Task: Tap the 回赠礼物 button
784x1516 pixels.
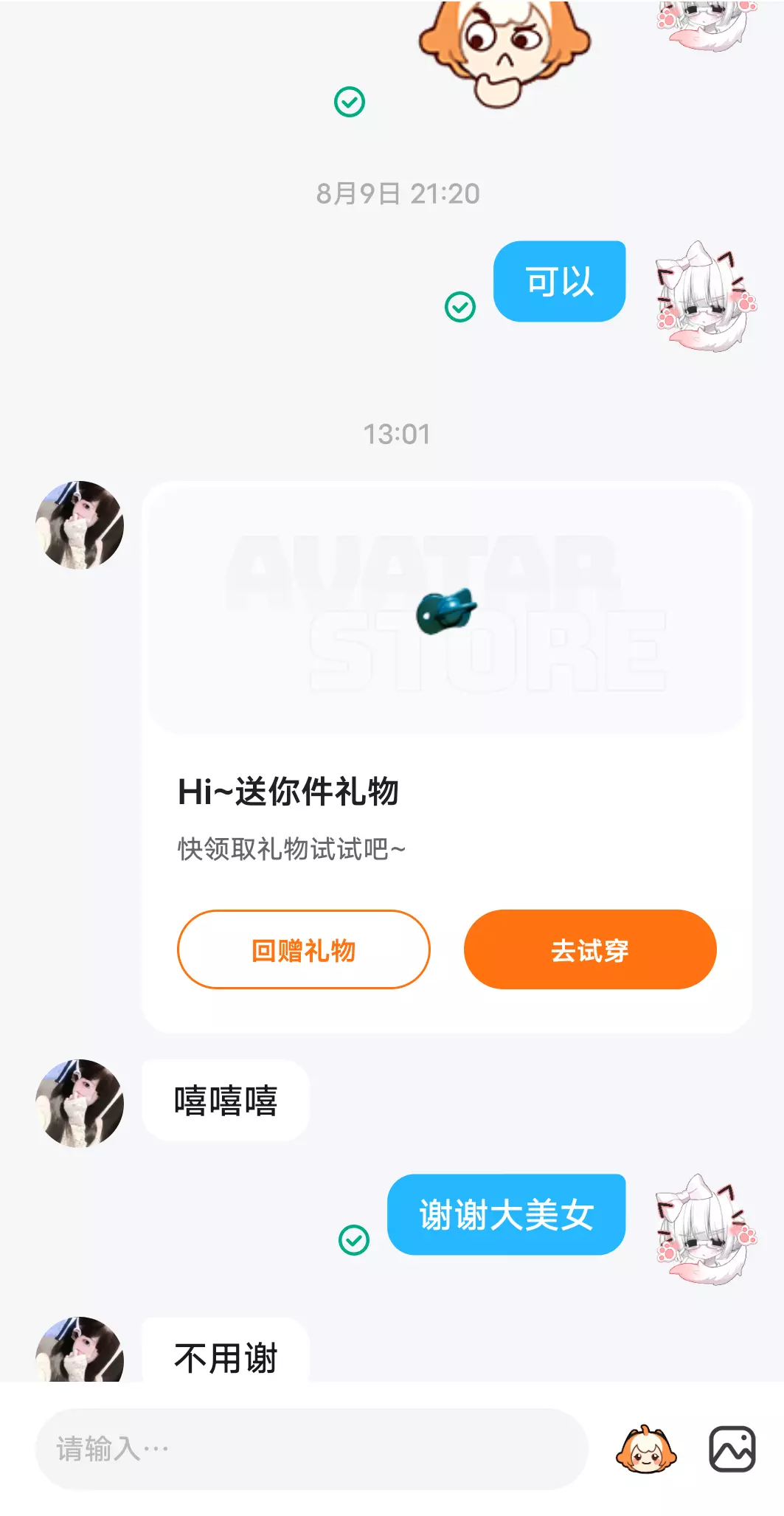Action: (303, 949)
